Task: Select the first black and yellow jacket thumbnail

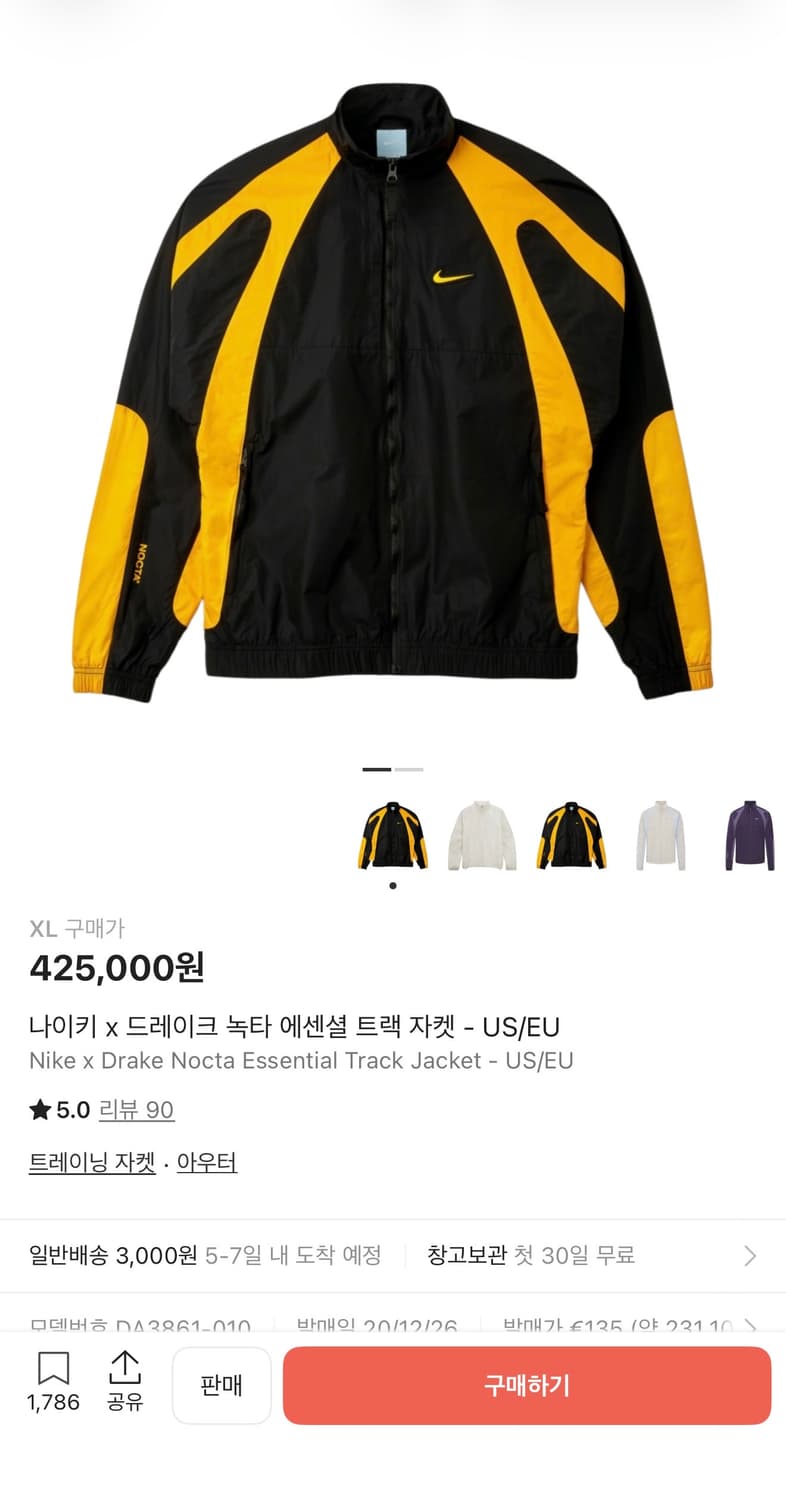Action: 393,835
